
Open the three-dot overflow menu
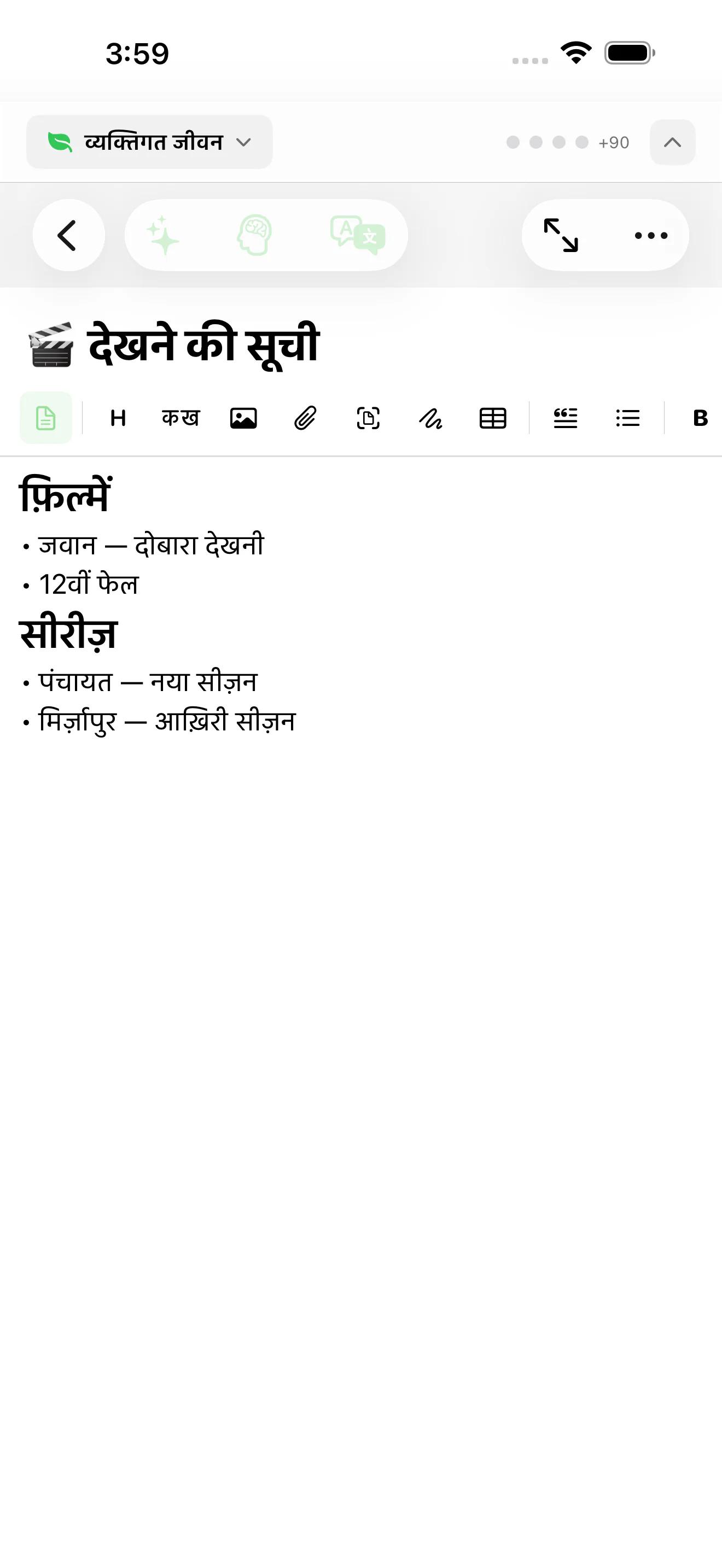tap(651, 236)
